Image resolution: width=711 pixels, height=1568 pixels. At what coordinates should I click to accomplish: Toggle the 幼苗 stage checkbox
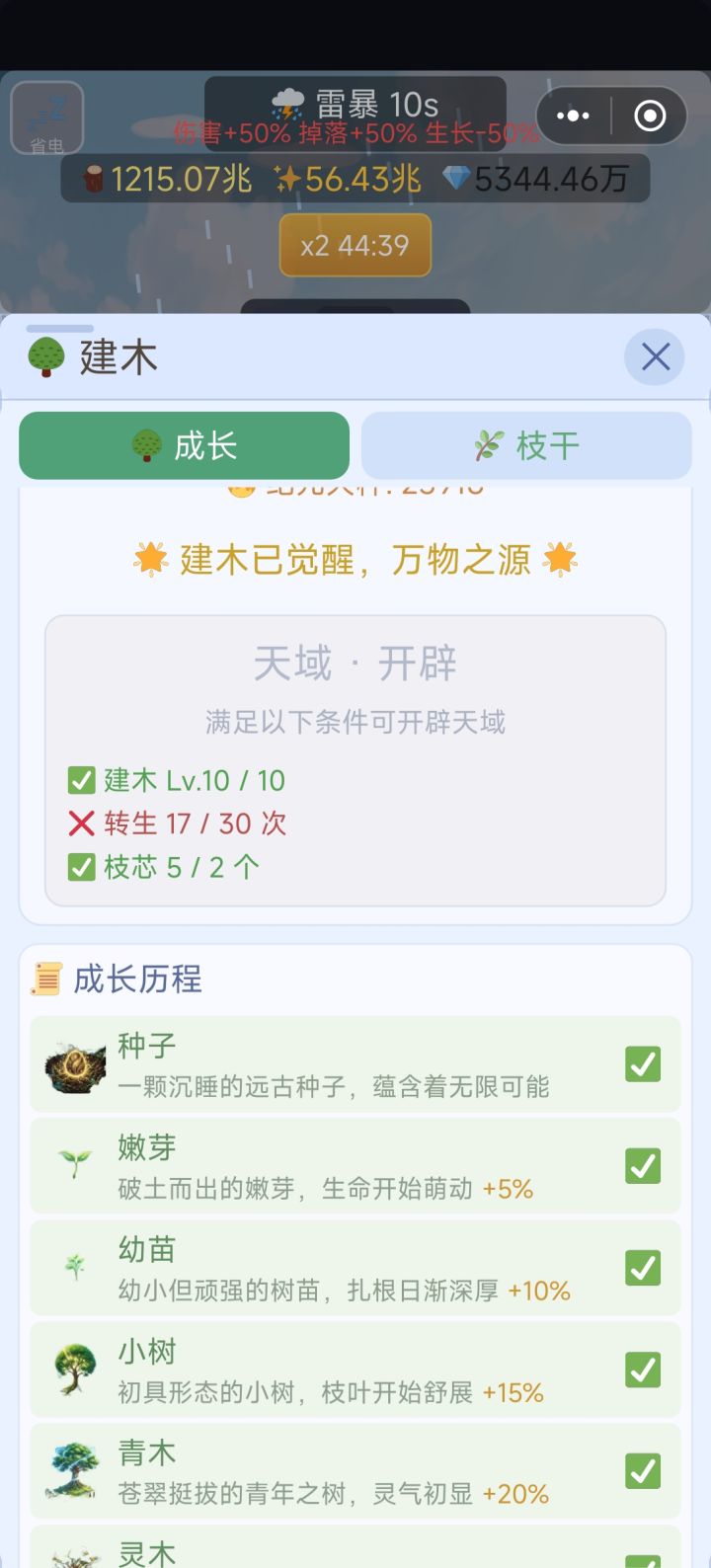643,1267
